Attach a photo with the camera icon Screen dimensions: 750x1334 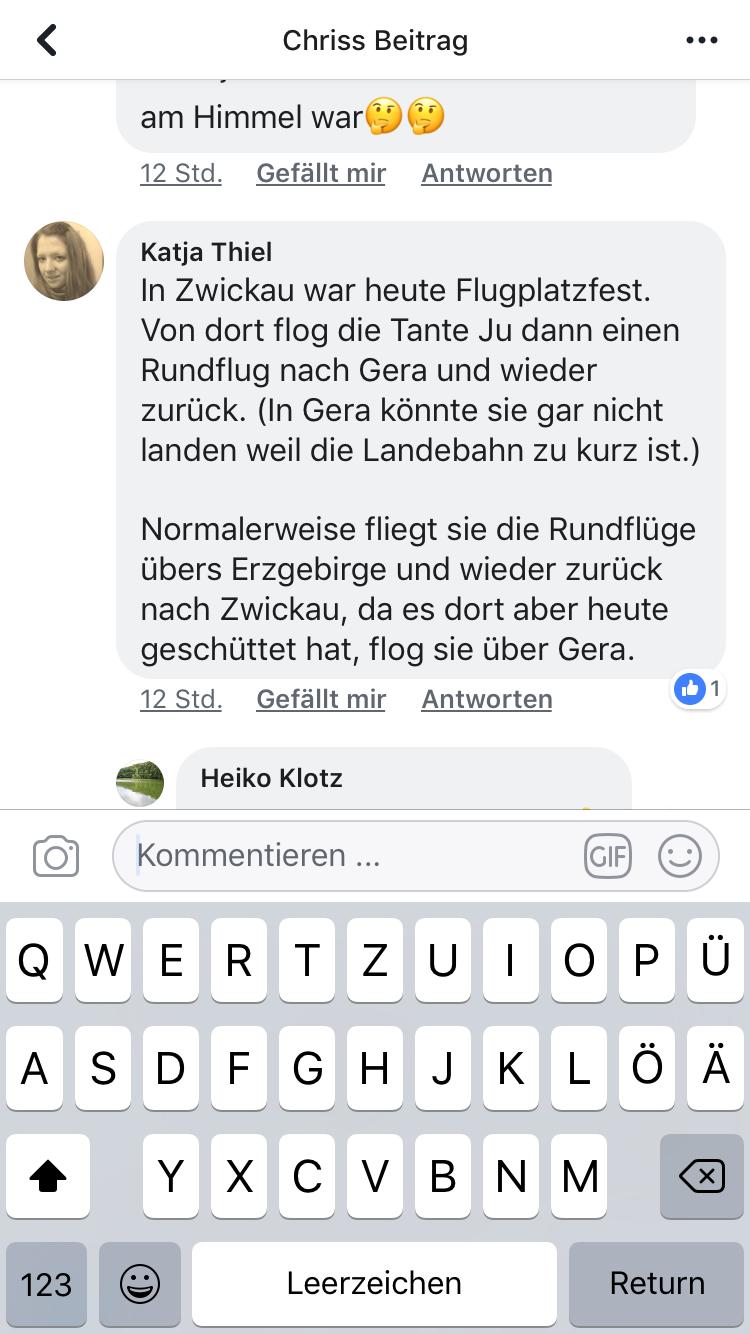[x=56, y=856]
